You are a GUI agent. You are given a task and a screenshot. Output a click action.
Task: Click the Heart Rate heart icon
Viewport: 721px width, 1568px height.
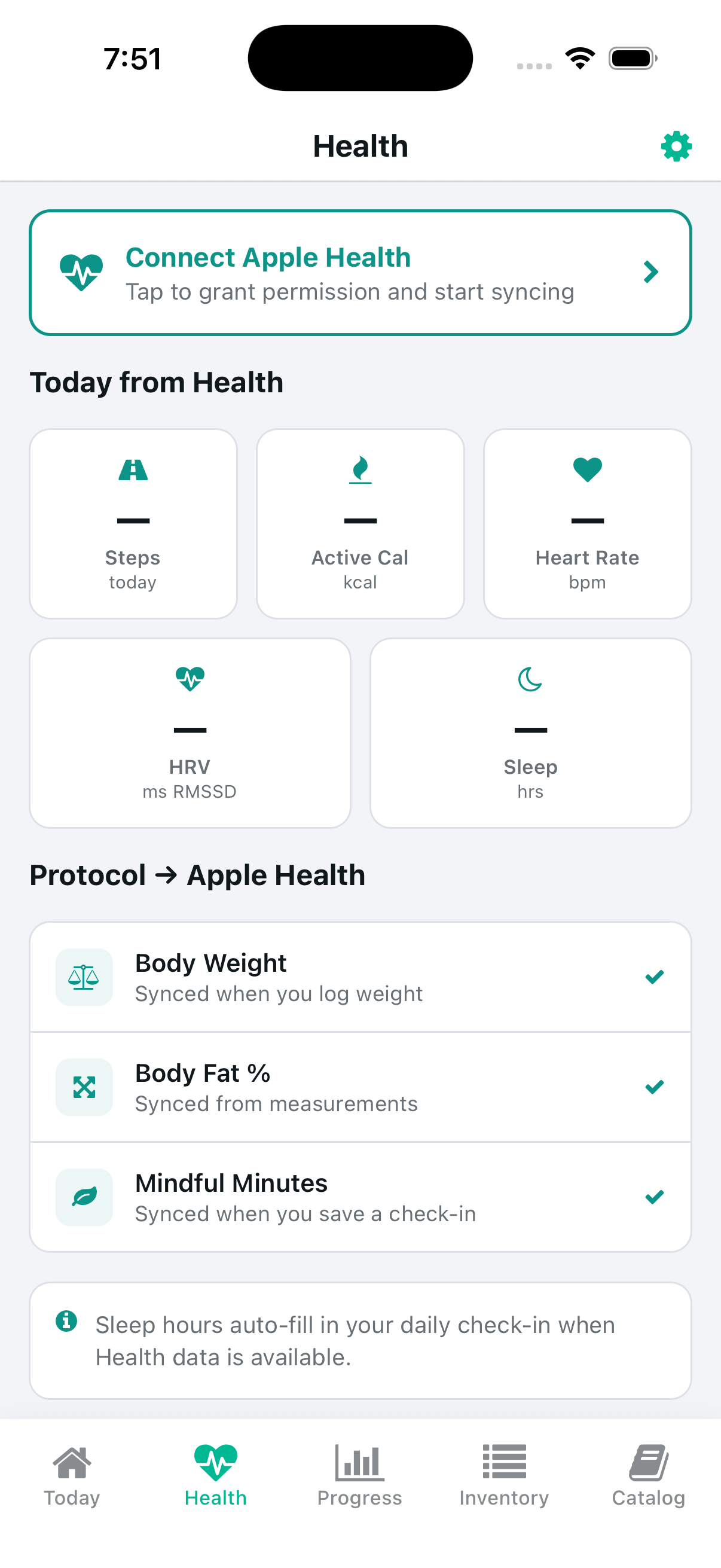pos(587,469)
